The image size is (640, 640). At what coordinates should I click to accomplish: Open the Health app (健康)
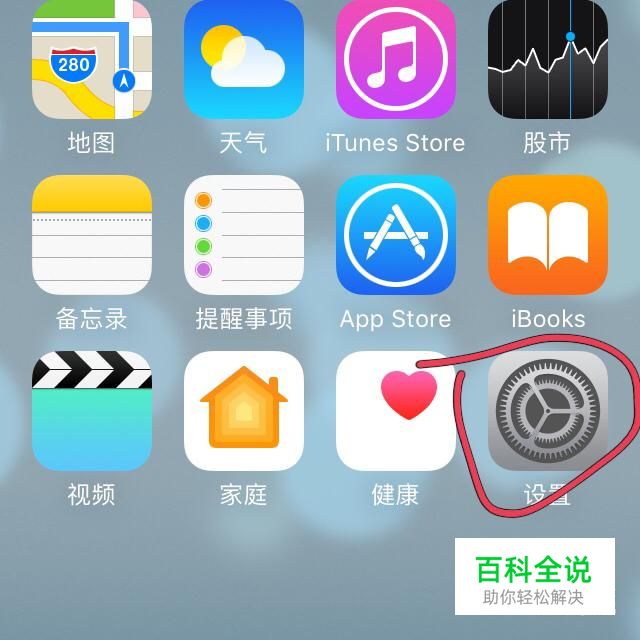pyautogui.click(x=396, y=411)
